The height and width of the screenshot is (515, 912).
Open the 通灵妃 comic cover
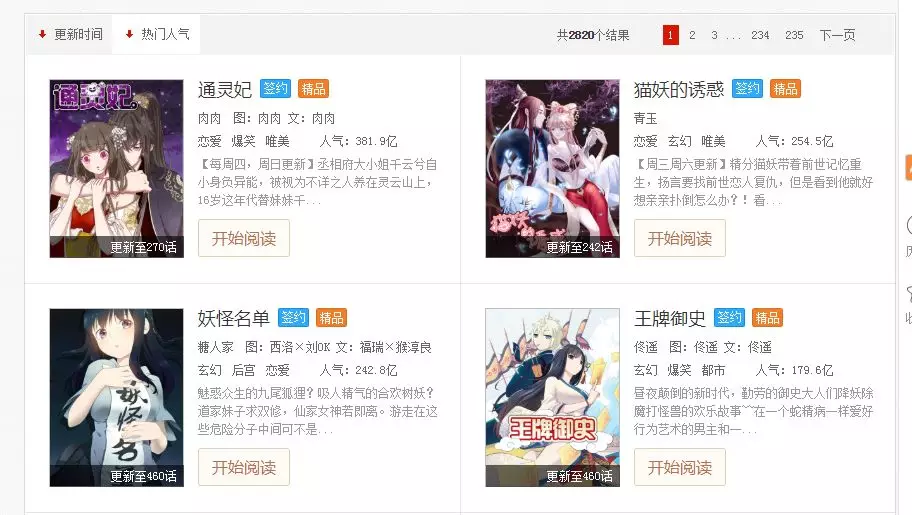click(x=116, y=168)
